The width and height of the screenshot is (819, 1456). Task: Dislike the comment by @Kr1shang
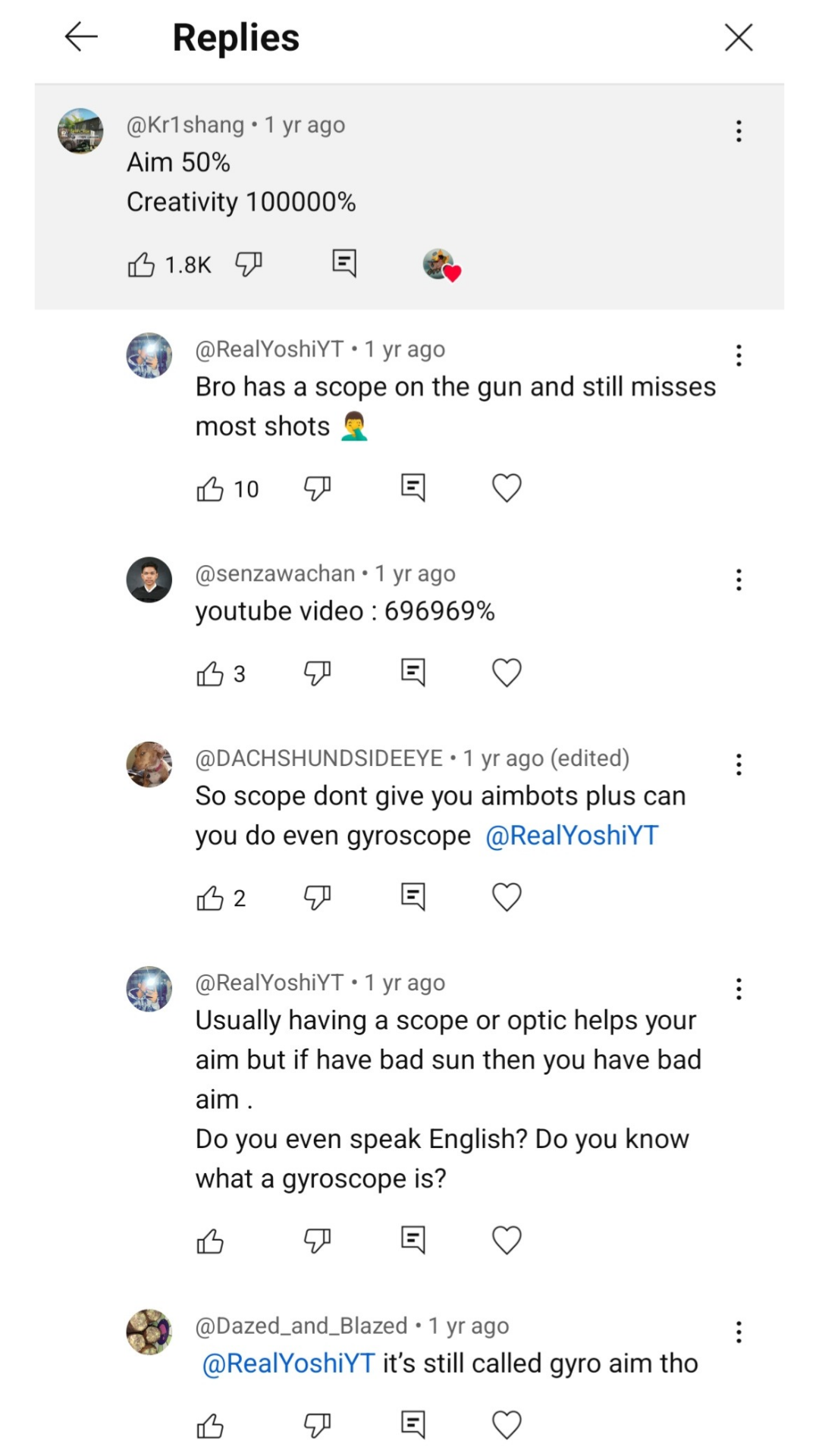point(248,264)
